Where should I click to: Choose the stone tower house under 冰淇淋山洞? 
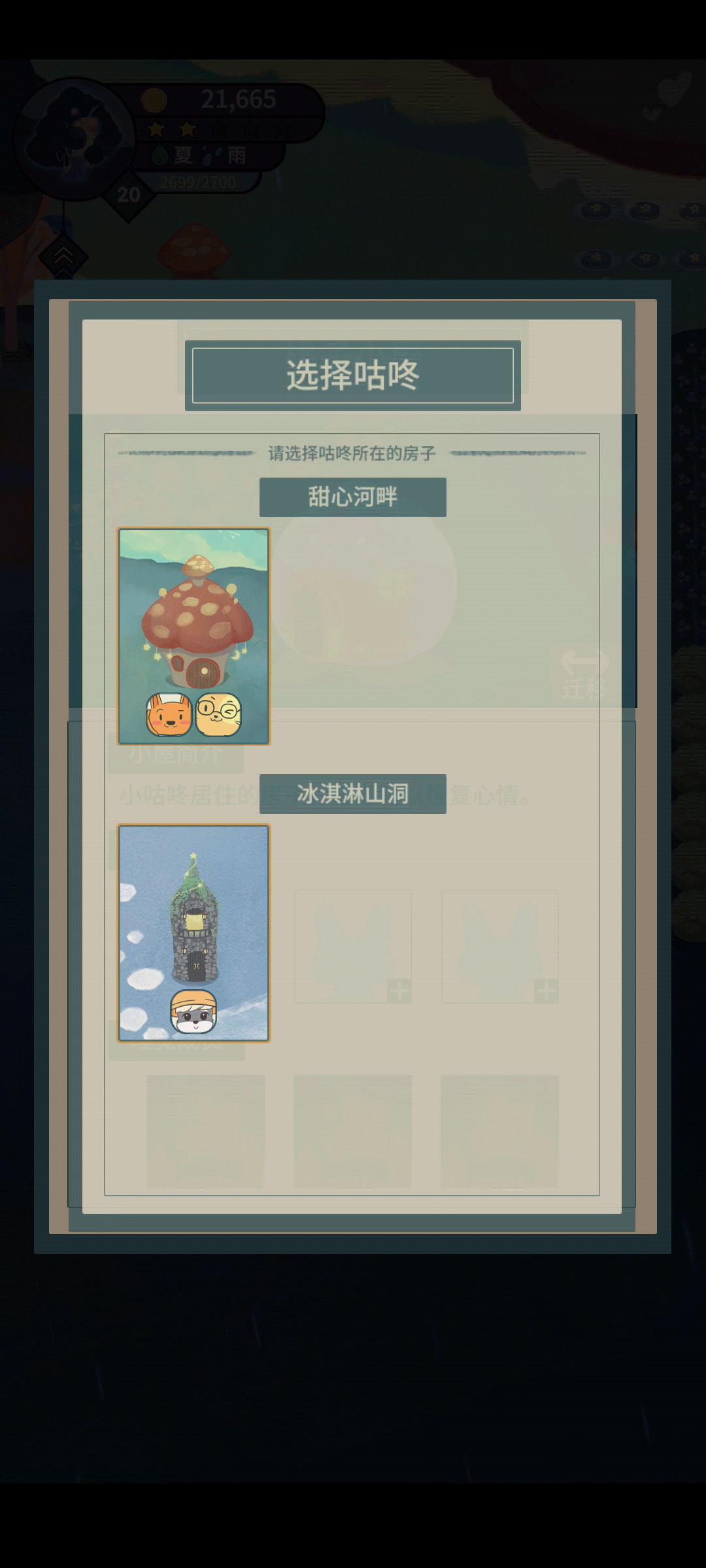(193, 933)
